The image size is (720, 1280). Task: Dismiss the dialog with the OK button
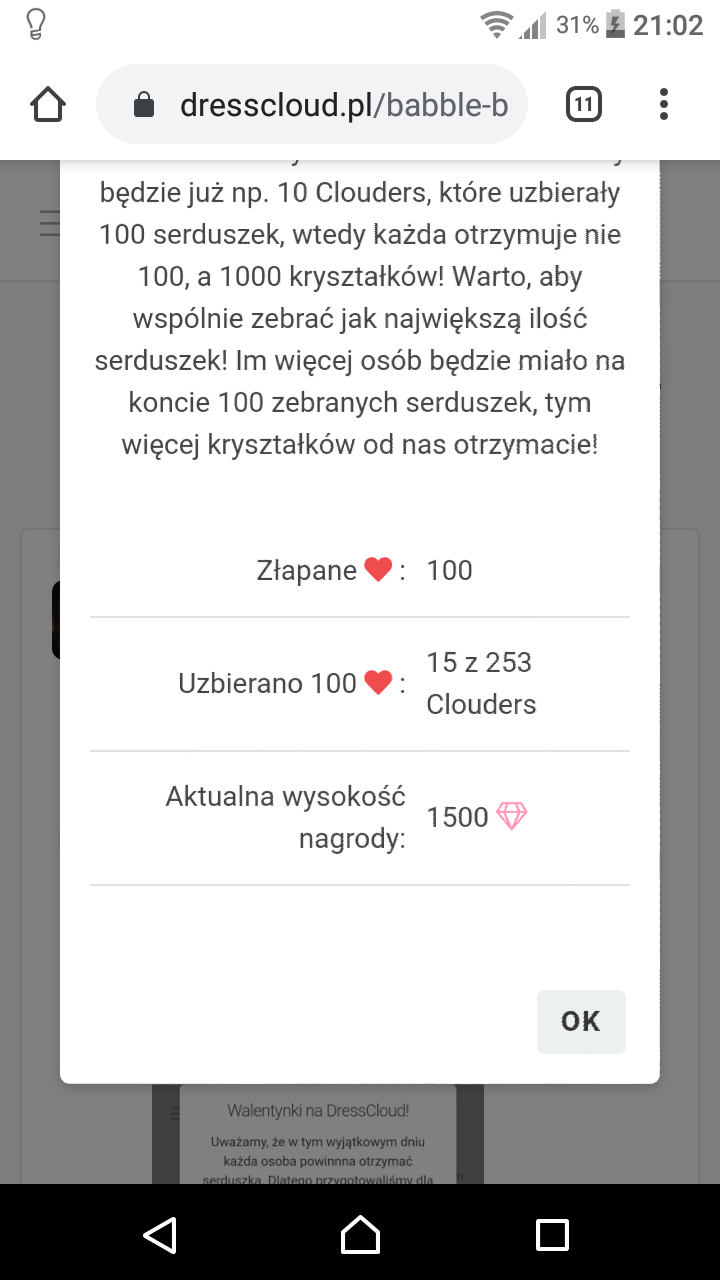pyautogui.click(x=581, y=1021)
